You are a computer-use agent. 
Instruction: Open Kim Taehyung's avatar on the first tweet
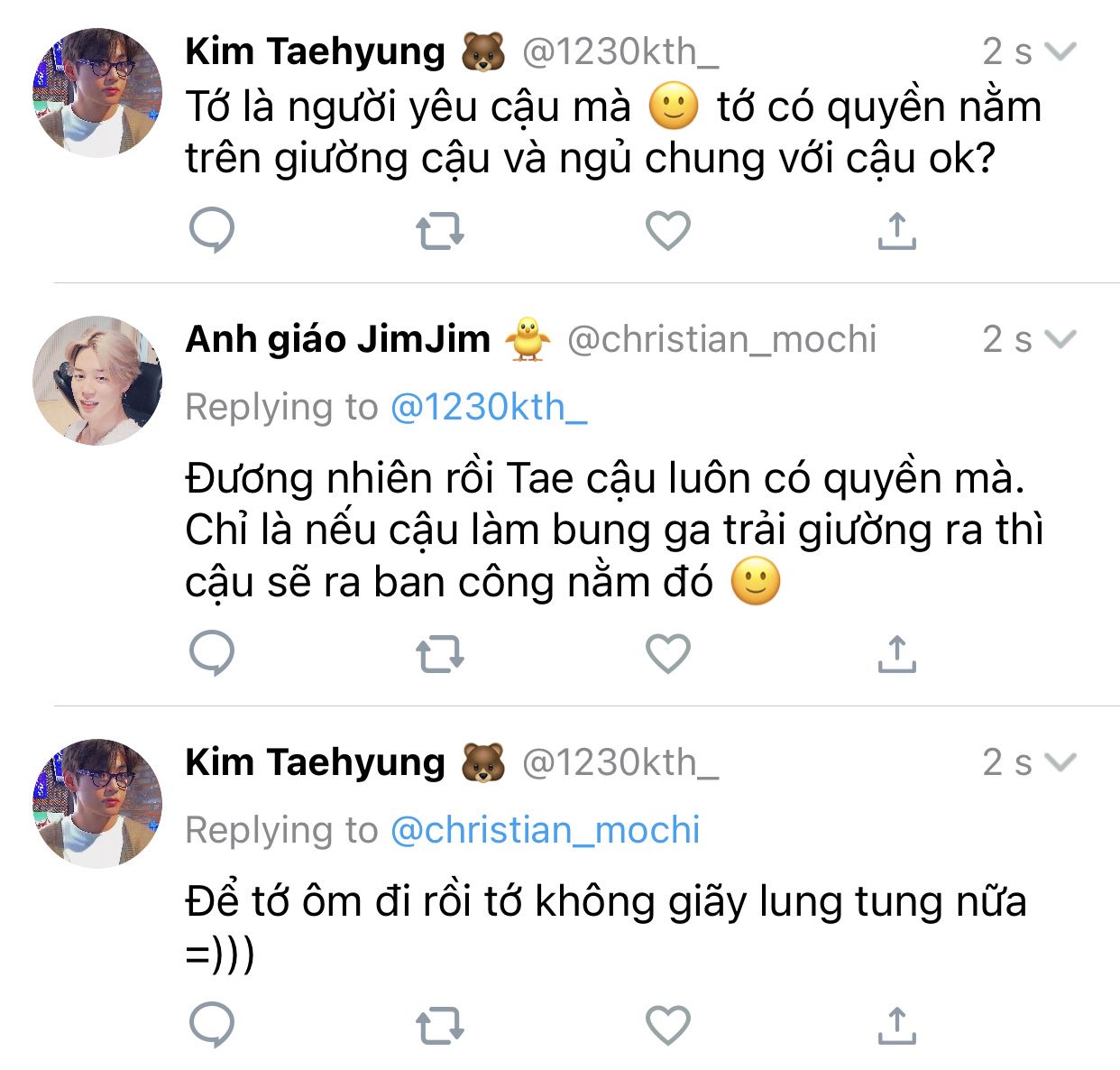pyautogui.click(x=97, y=93)
